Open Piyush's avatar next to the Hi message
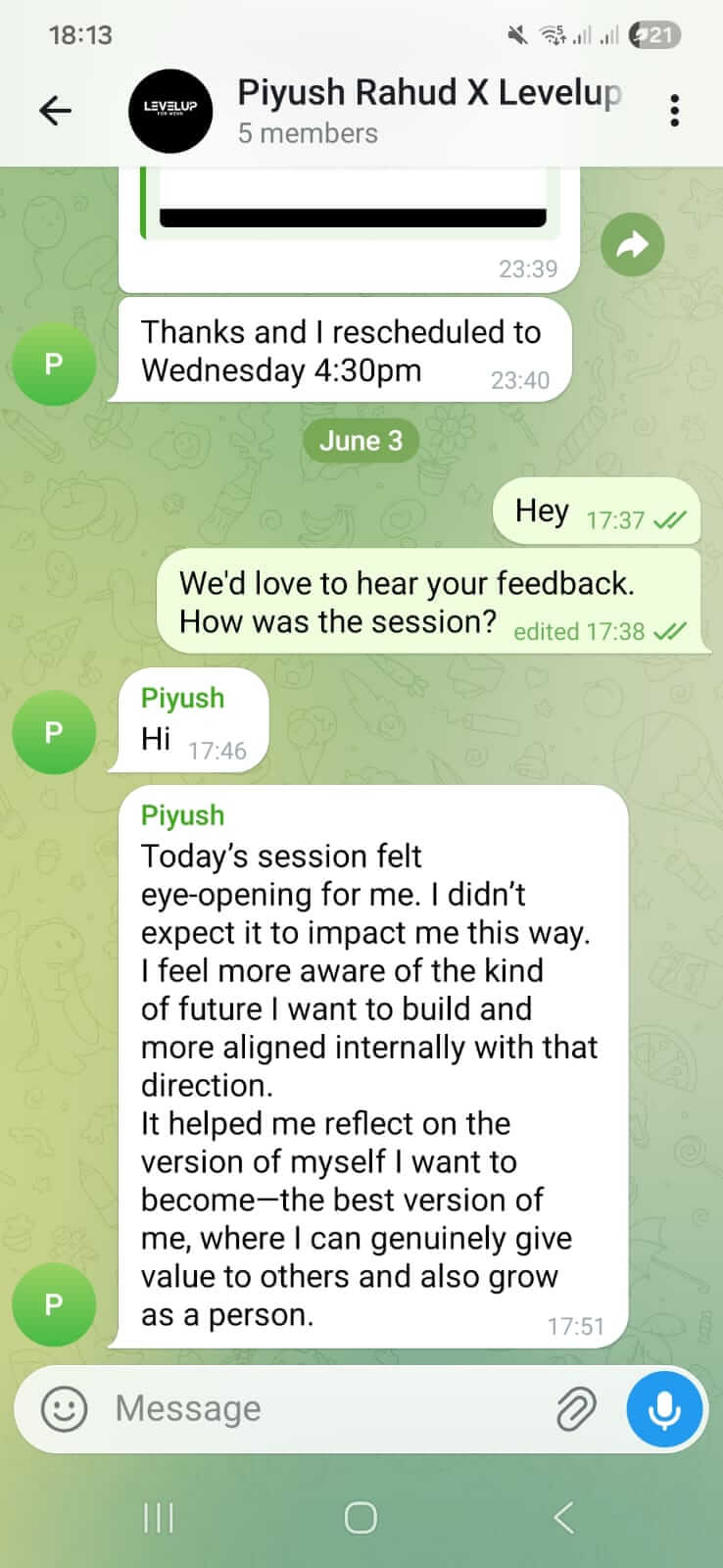Image resolution: width=723 pixels, height=1568 pixels. pos(54,732)
